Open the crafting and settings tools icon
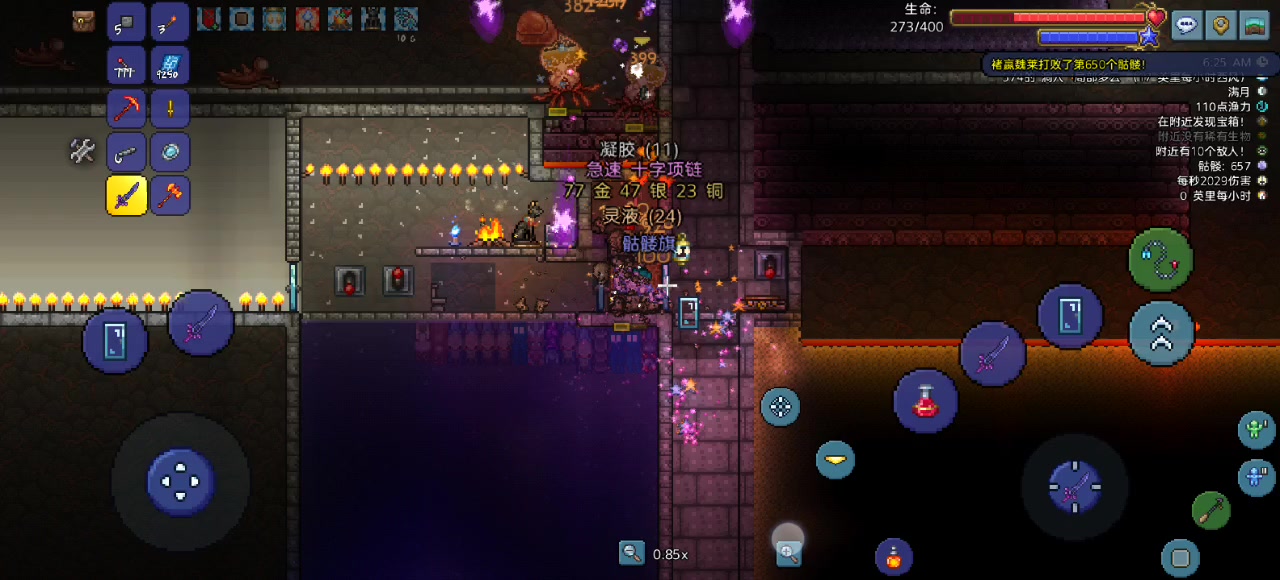 (x=82, y=152)
